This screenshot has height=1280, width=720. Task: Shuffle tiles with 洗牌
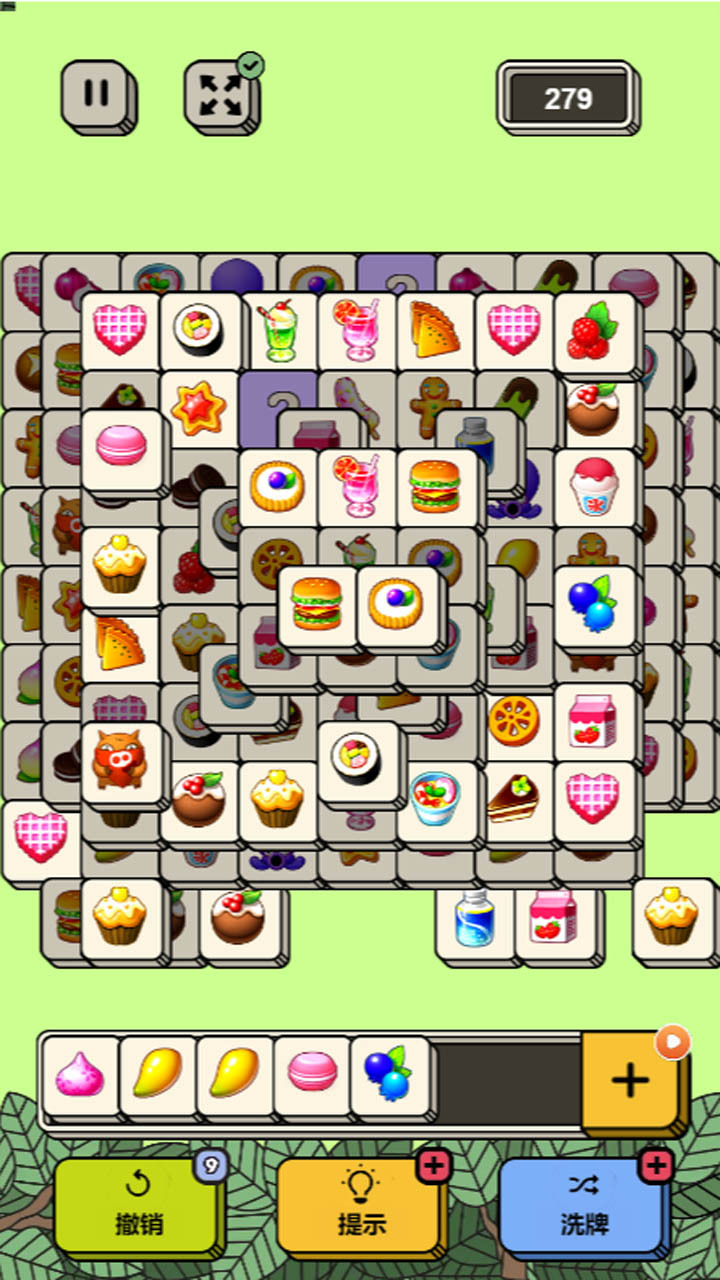583,1203
